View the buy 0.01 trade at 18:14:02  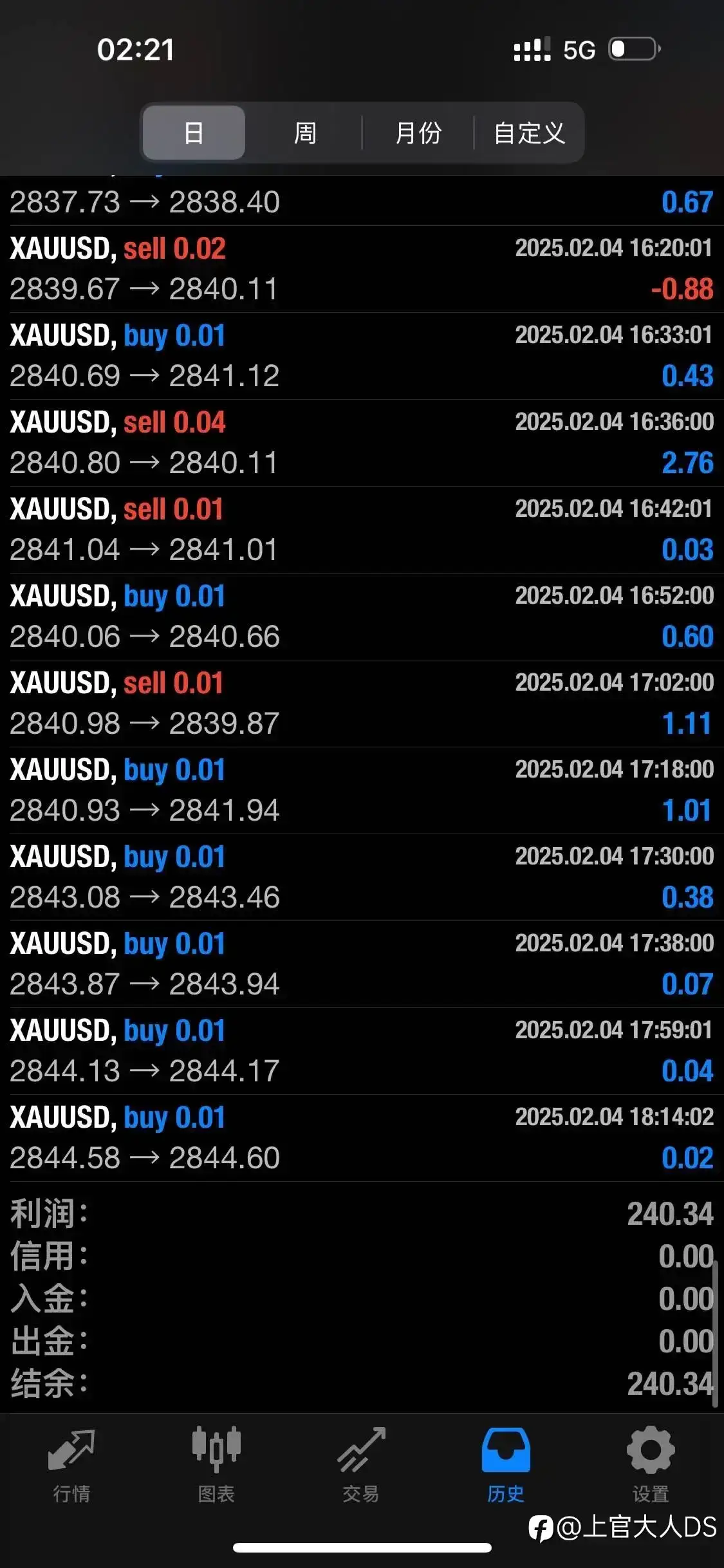tap(362, 1138)
